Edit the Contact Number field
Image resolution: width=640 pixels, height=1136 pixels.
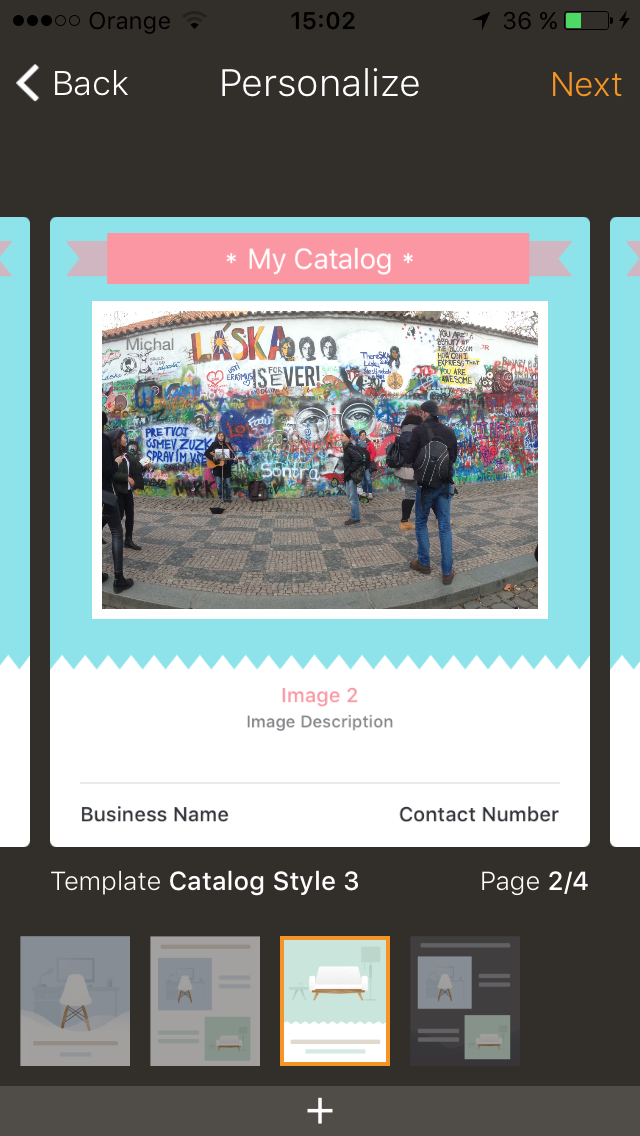479,814
